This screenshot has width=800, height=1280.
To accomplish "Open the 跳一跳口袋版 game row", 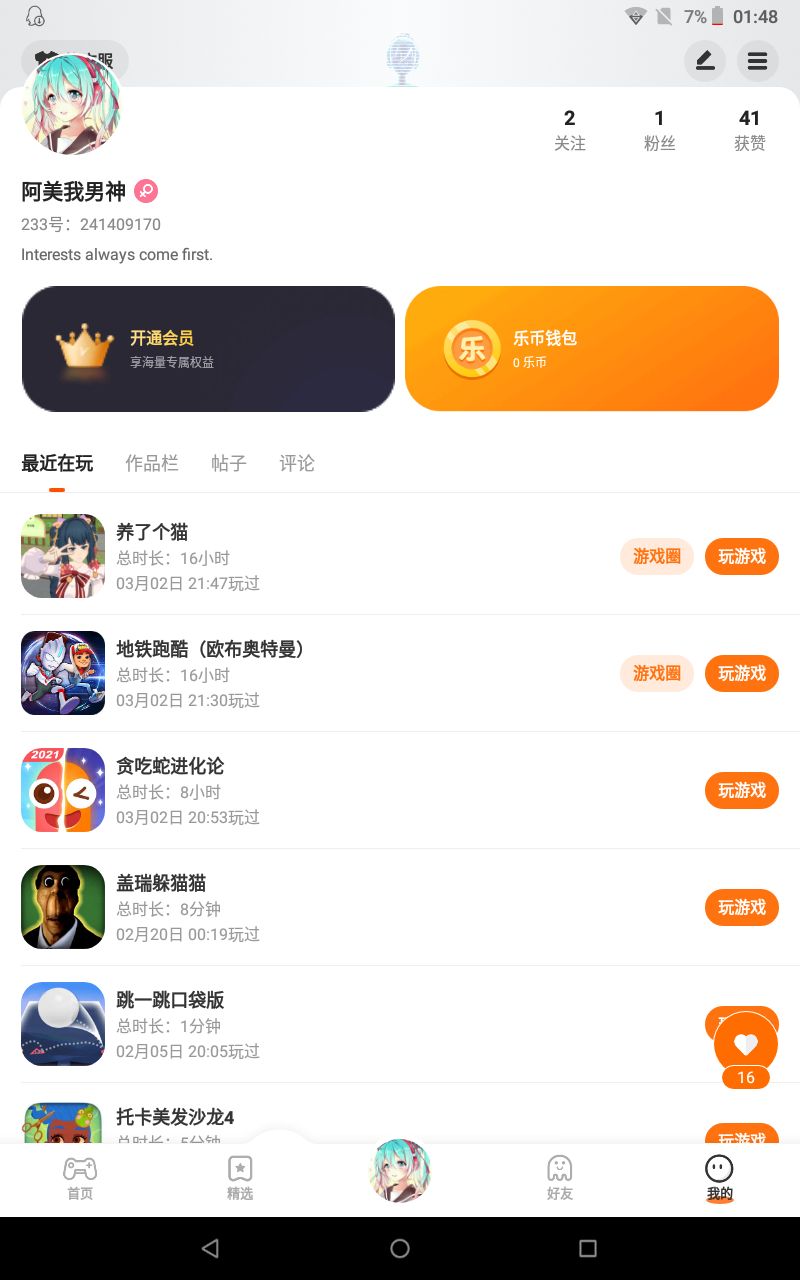I will point(400,1024).
